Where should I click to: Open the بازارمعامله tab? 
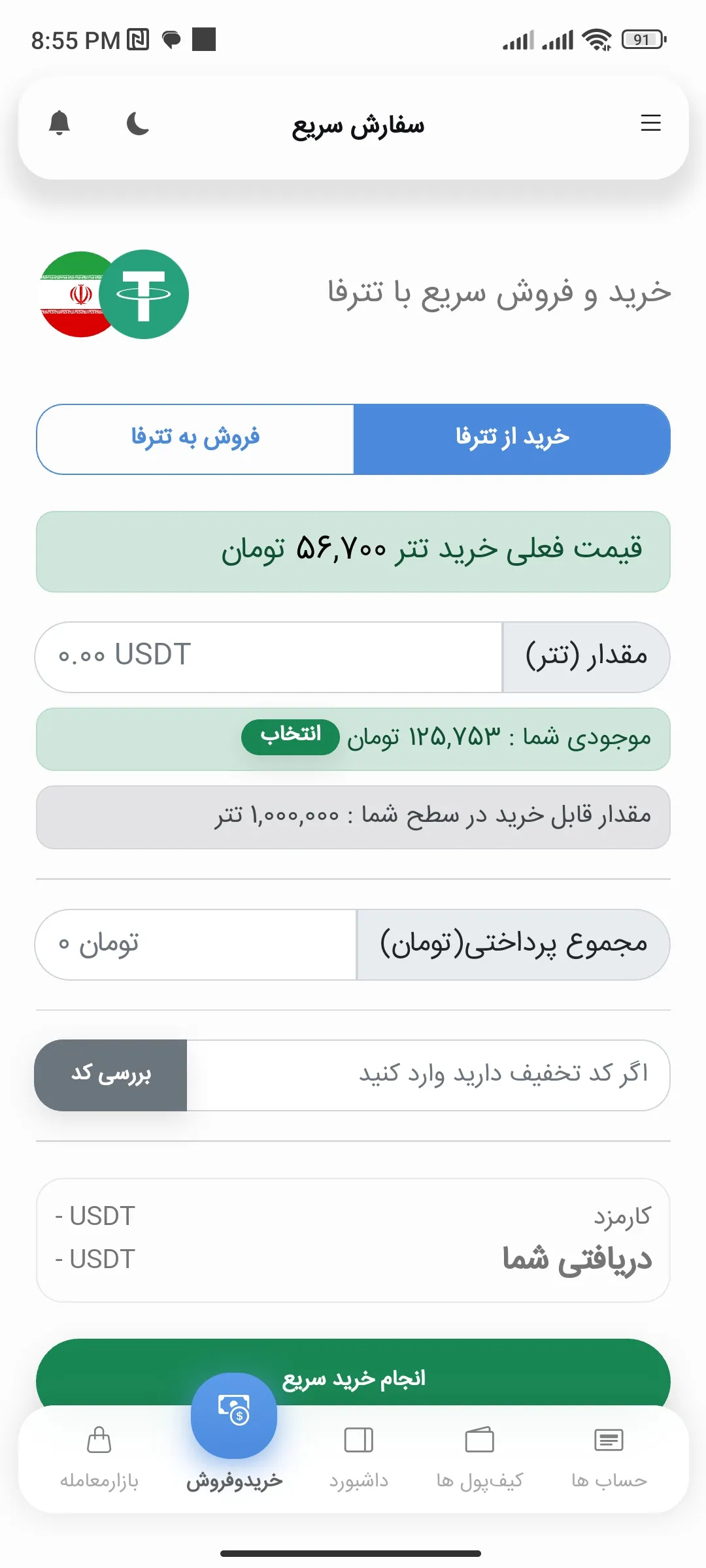99,1457
